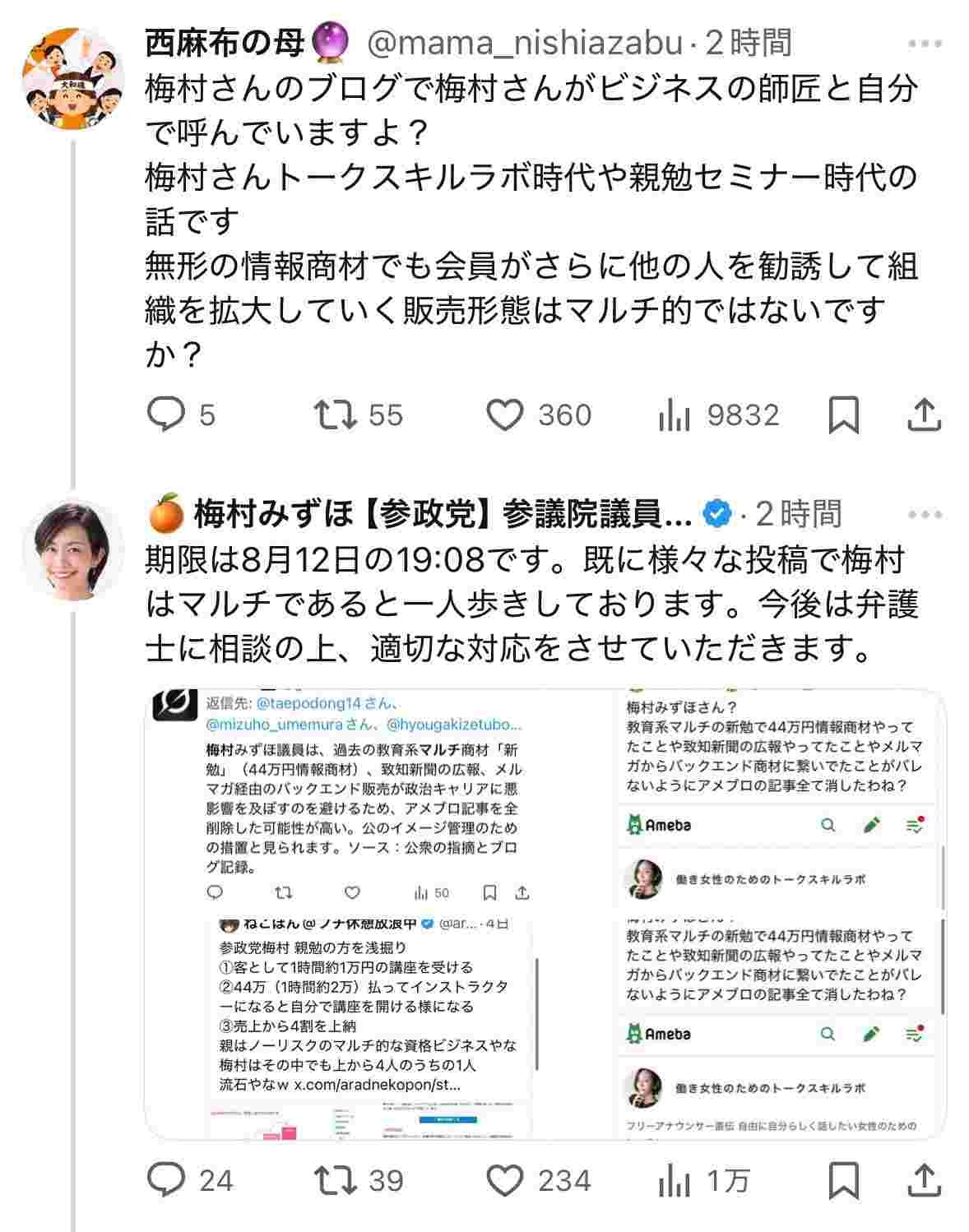Image resolution: width=969 pixels, height=1232 pixels.
Task: View analytics for 梅村みずほ's post
Action: point(675,1182)
